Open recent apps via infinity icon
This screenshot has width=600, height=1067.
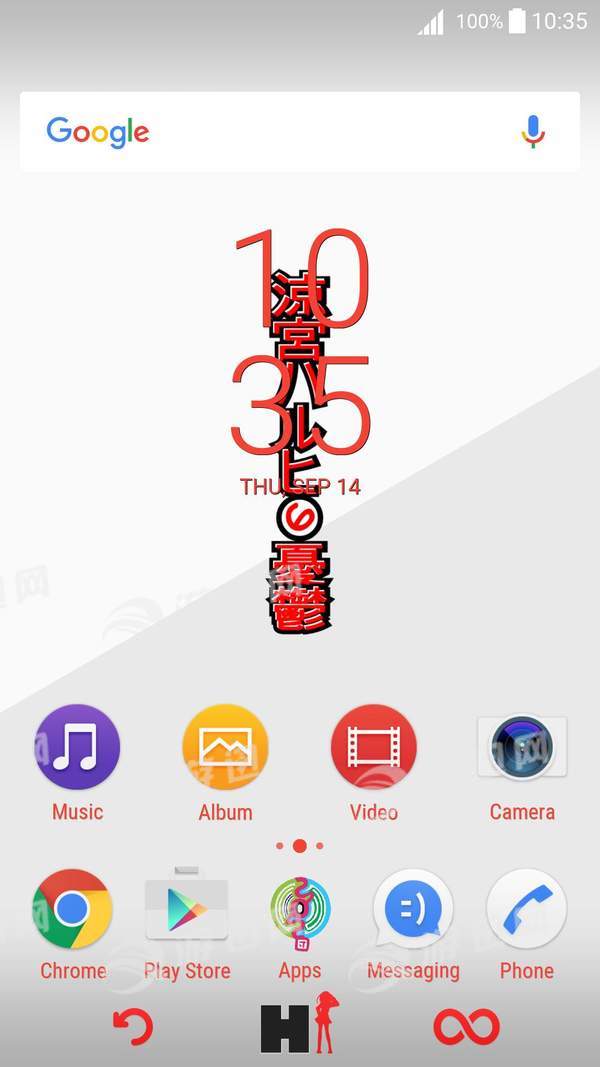pyautogui.click(x=467, y=1027)
